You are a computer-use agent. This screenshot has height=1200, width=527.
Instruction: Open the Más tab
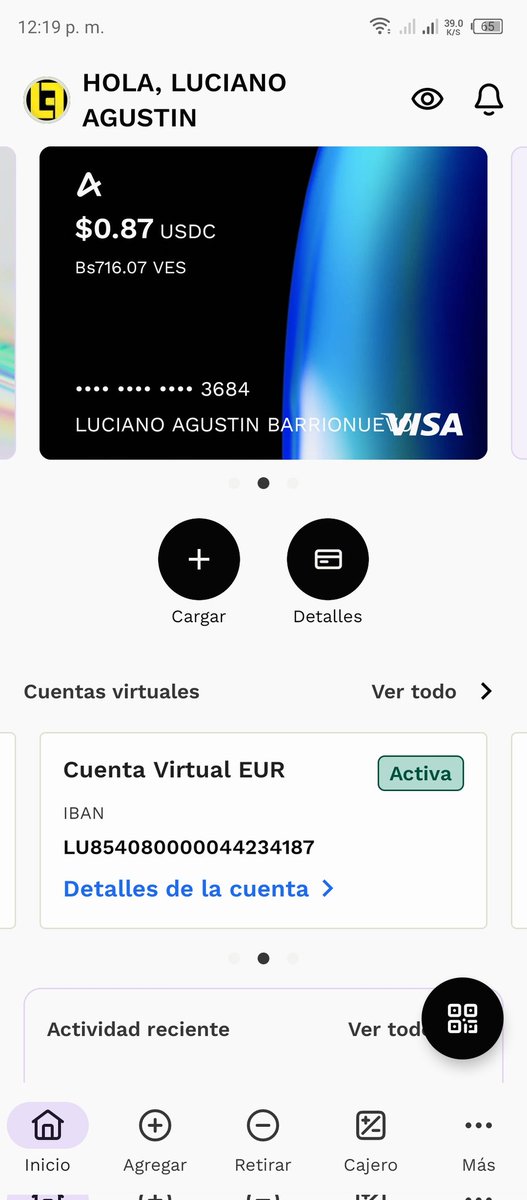pyautogui.click(x=479, y=1138)
